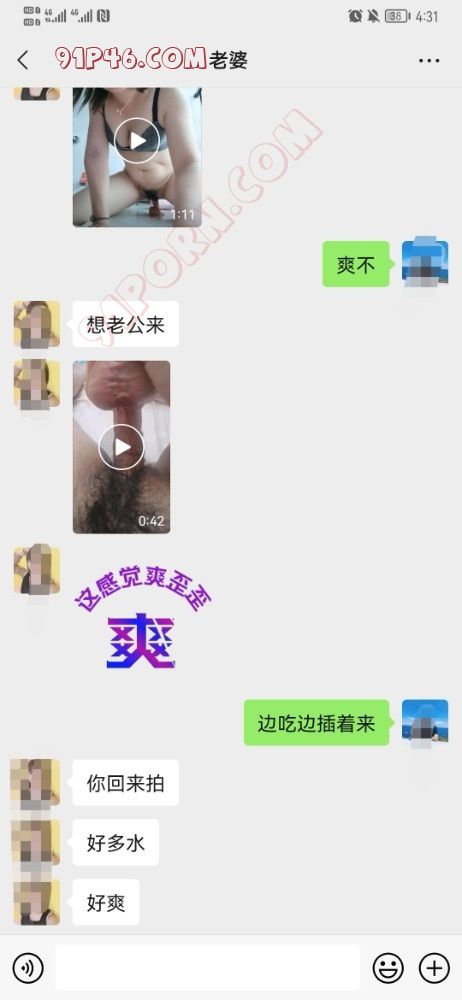
Task: Tap the message text input field
Action: click(208, 968)
